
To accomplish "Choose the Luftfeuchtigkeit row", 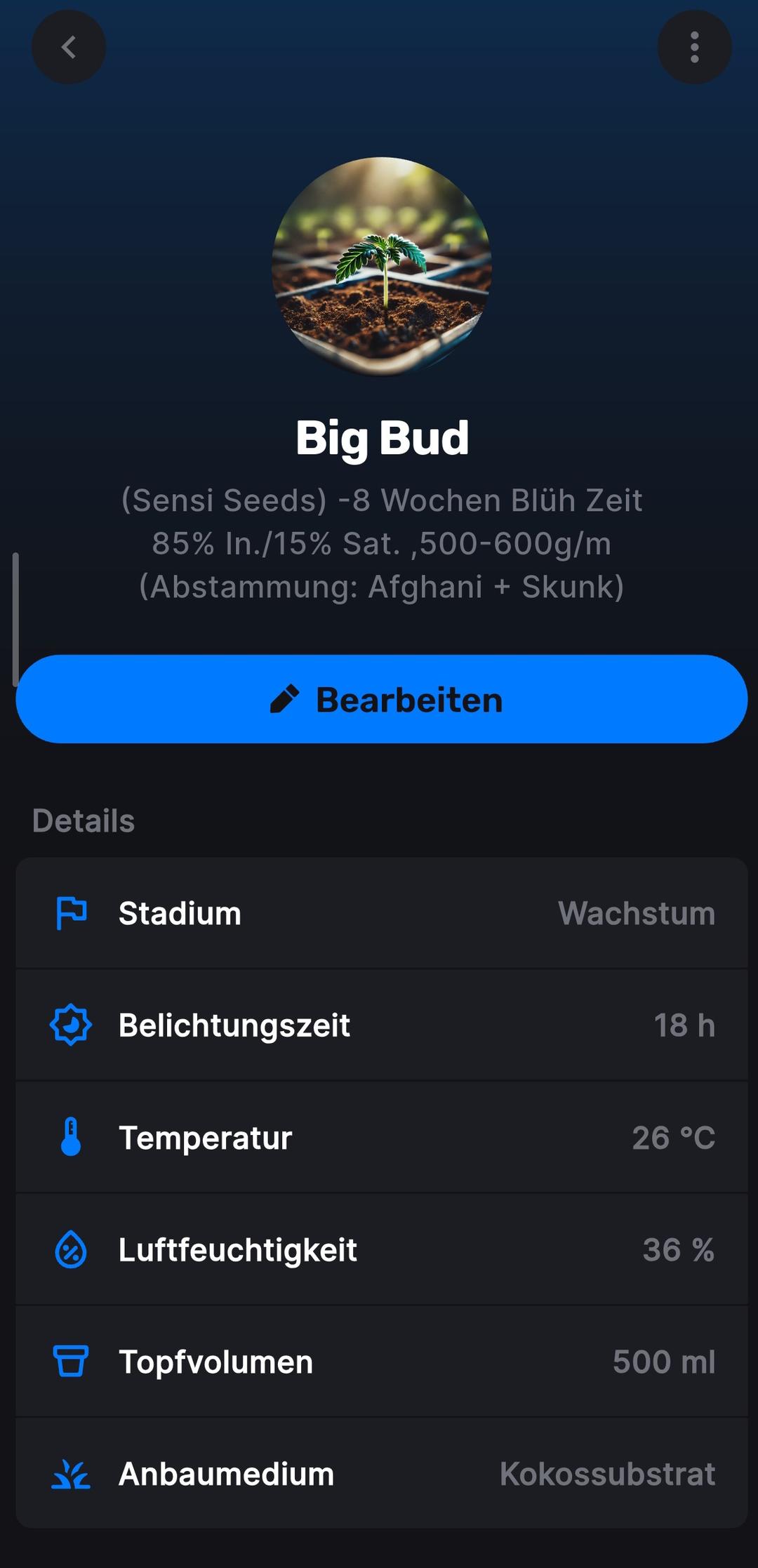I will [381, 1249].
